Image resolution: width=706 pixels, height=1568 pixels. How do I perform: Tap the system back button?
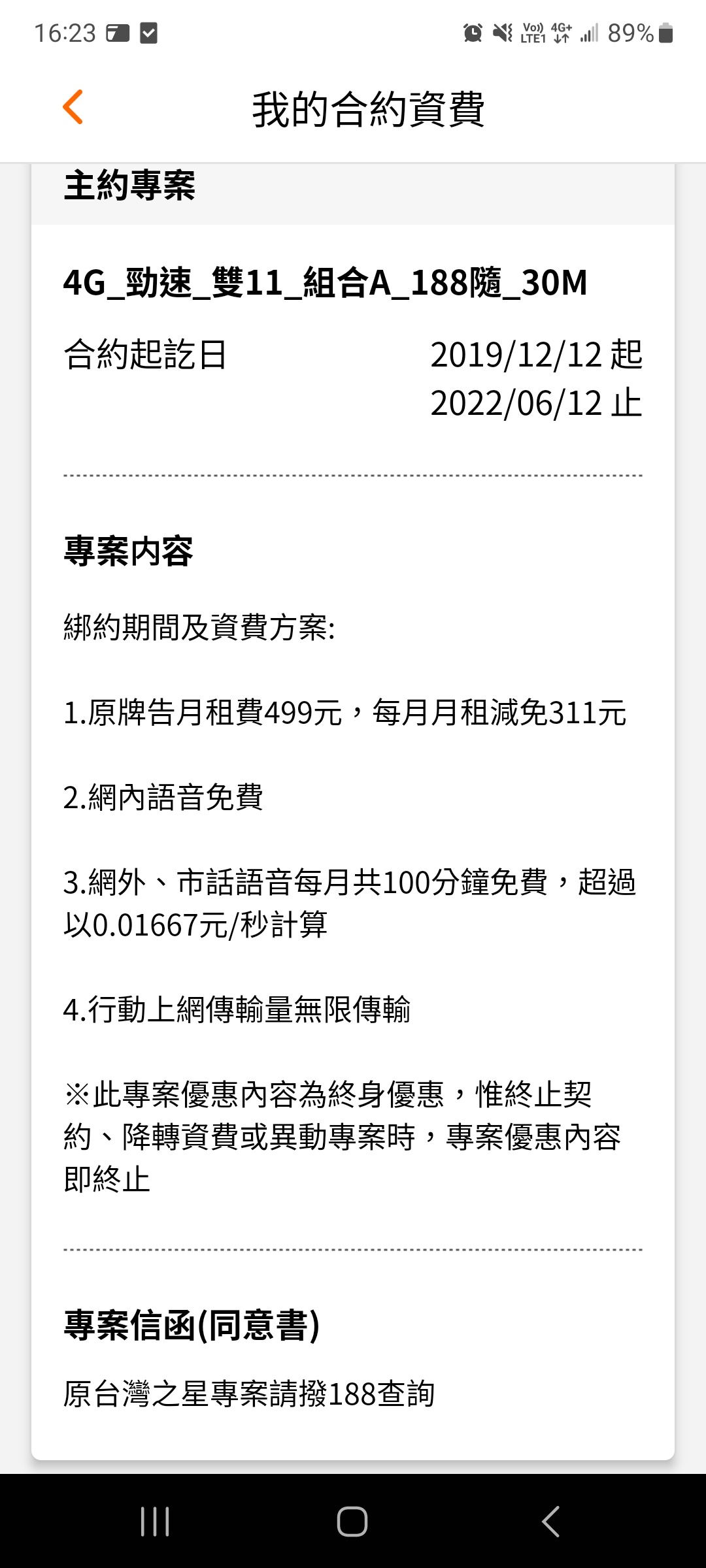[551, 1522]
